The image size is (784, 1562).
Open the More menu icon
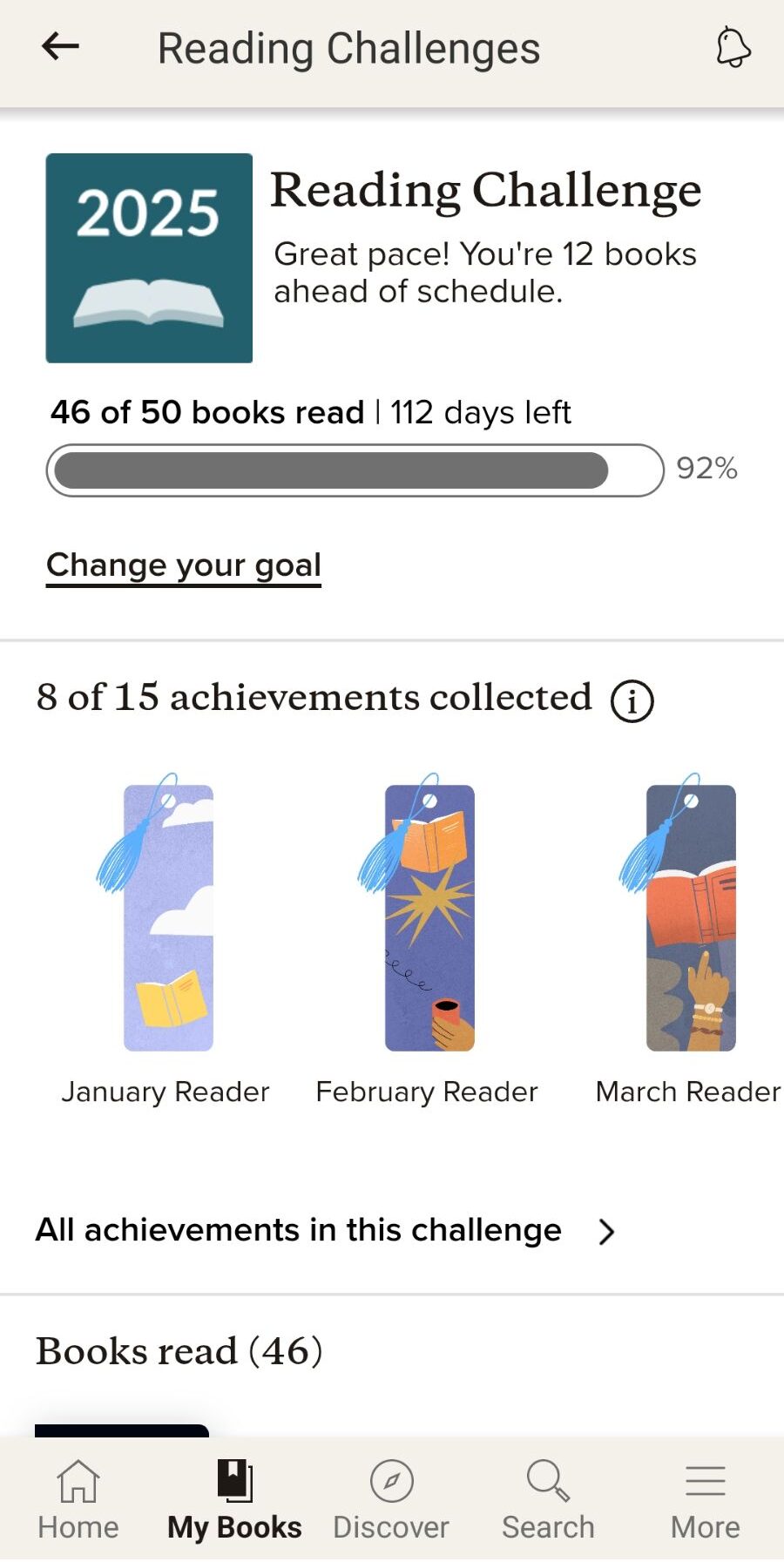click(x=704, y=1481)
